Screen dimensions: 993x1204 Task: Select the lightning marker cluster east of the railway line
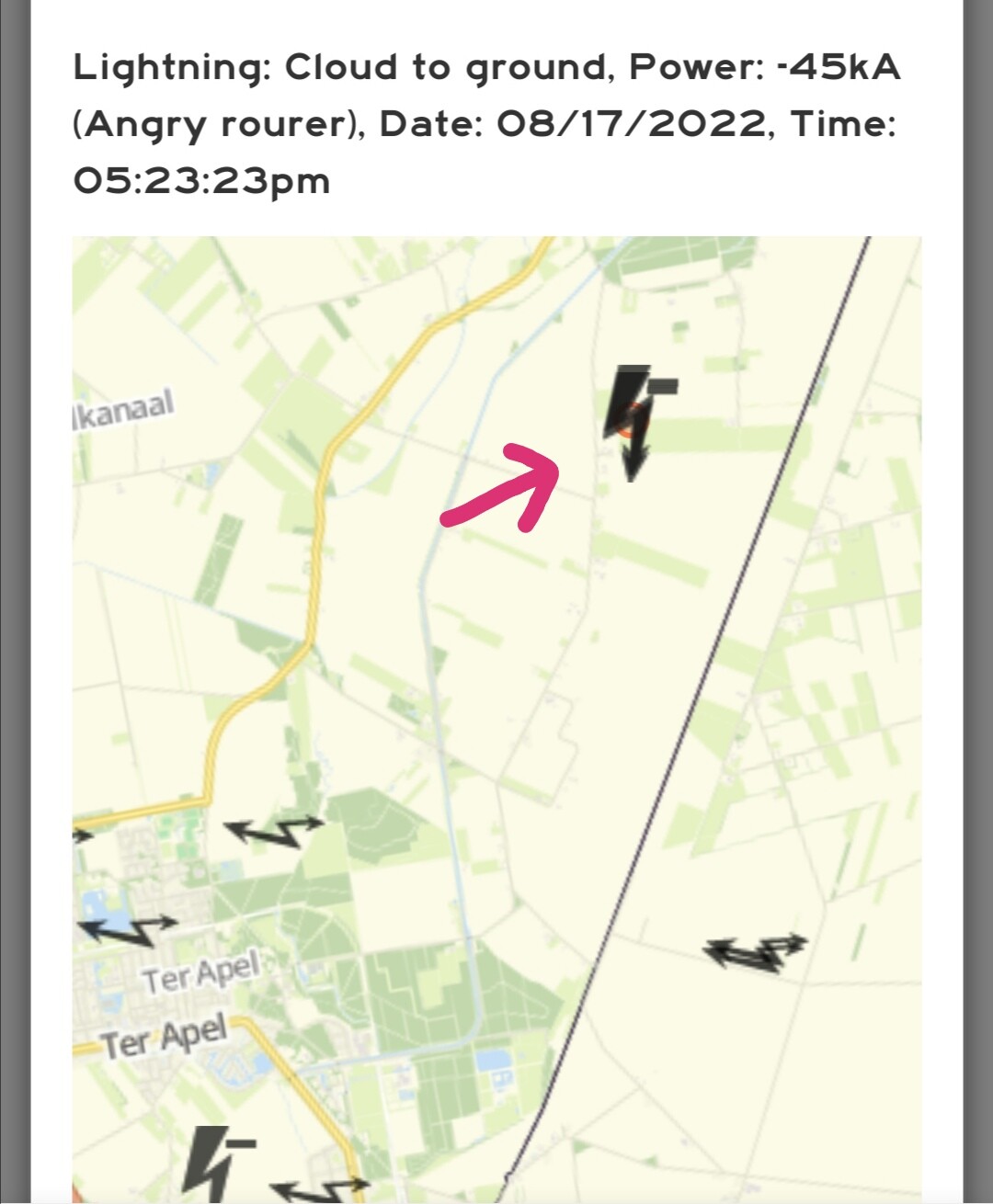pyautogui.click(x=756, y=952)
